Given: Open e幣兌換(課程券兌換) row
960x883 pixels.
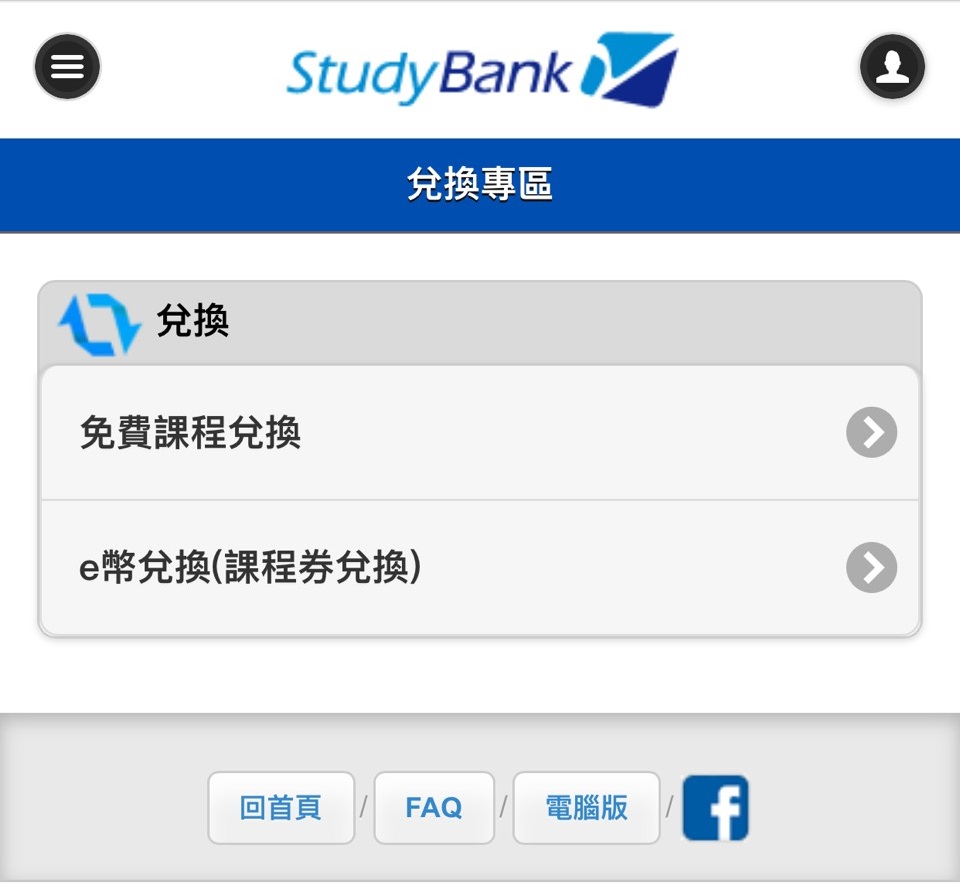Looking at the screenshot, I should [x=479, y=568].
